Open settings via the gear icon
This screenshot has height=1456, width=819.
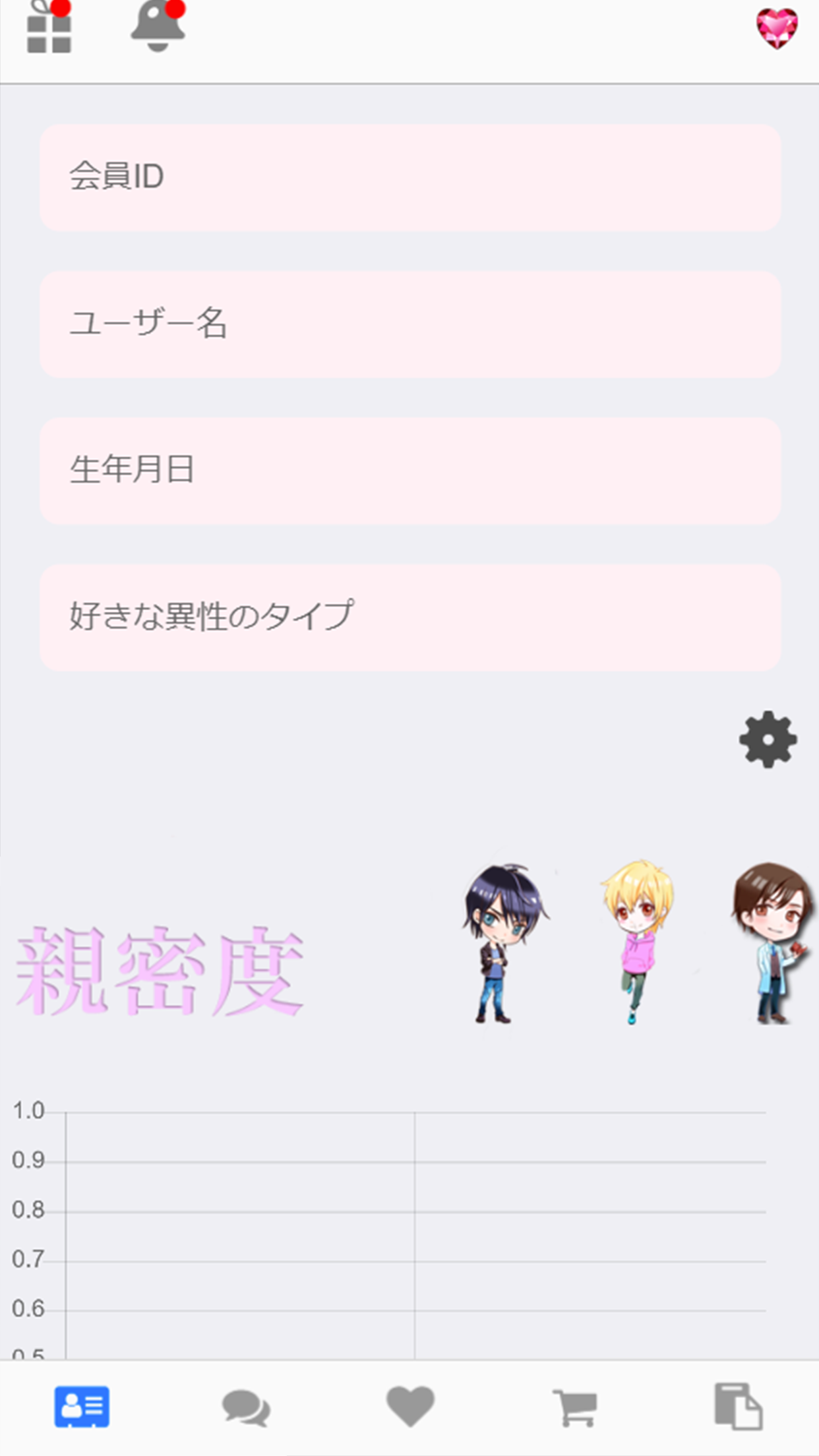click(768, 739)
